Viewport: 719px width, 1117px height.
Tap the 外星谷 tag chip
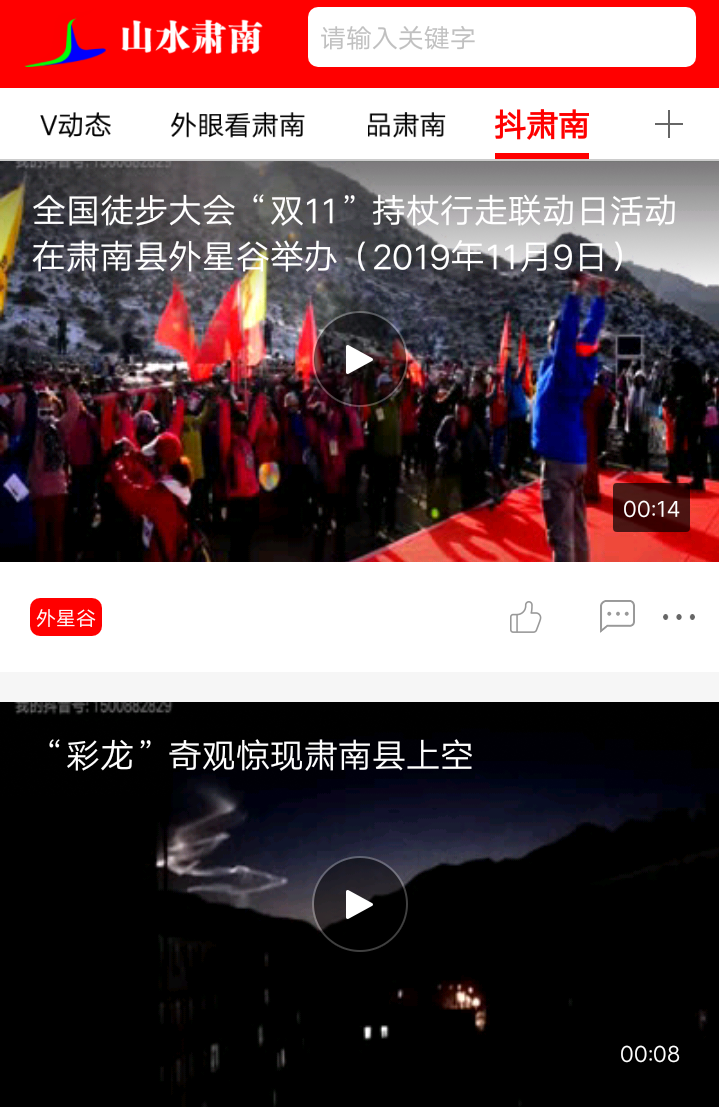pyautogui.click(x=66, y=618)
